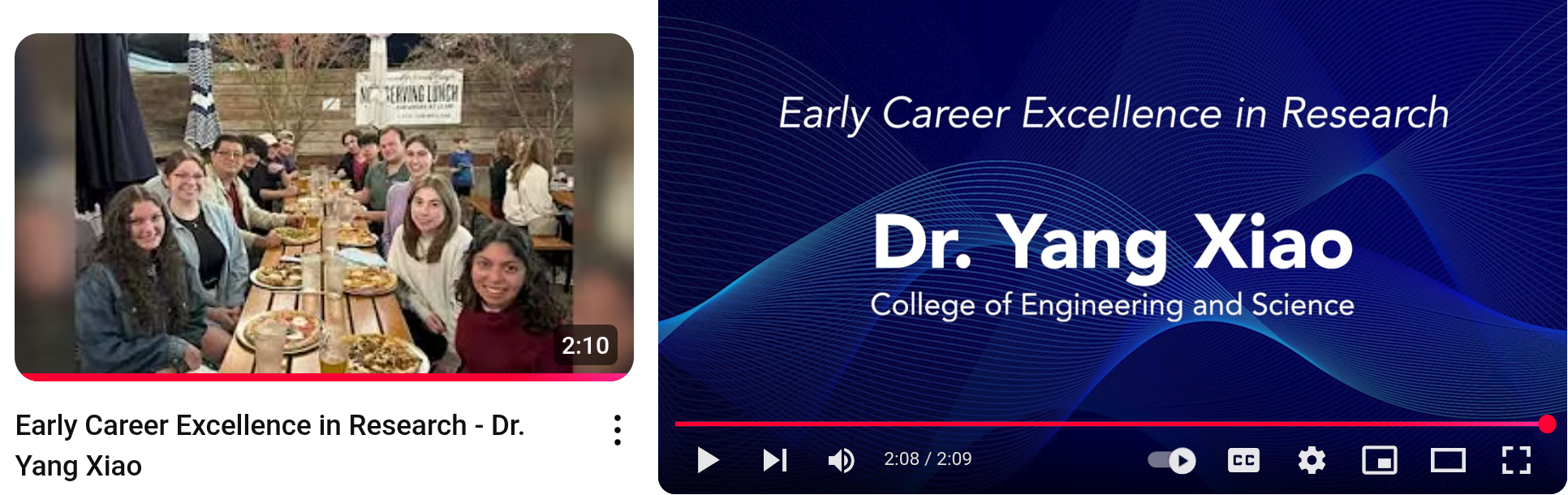Enter full screen mode
This screenshot has height=495, width=1568.
click(1515, 460)
